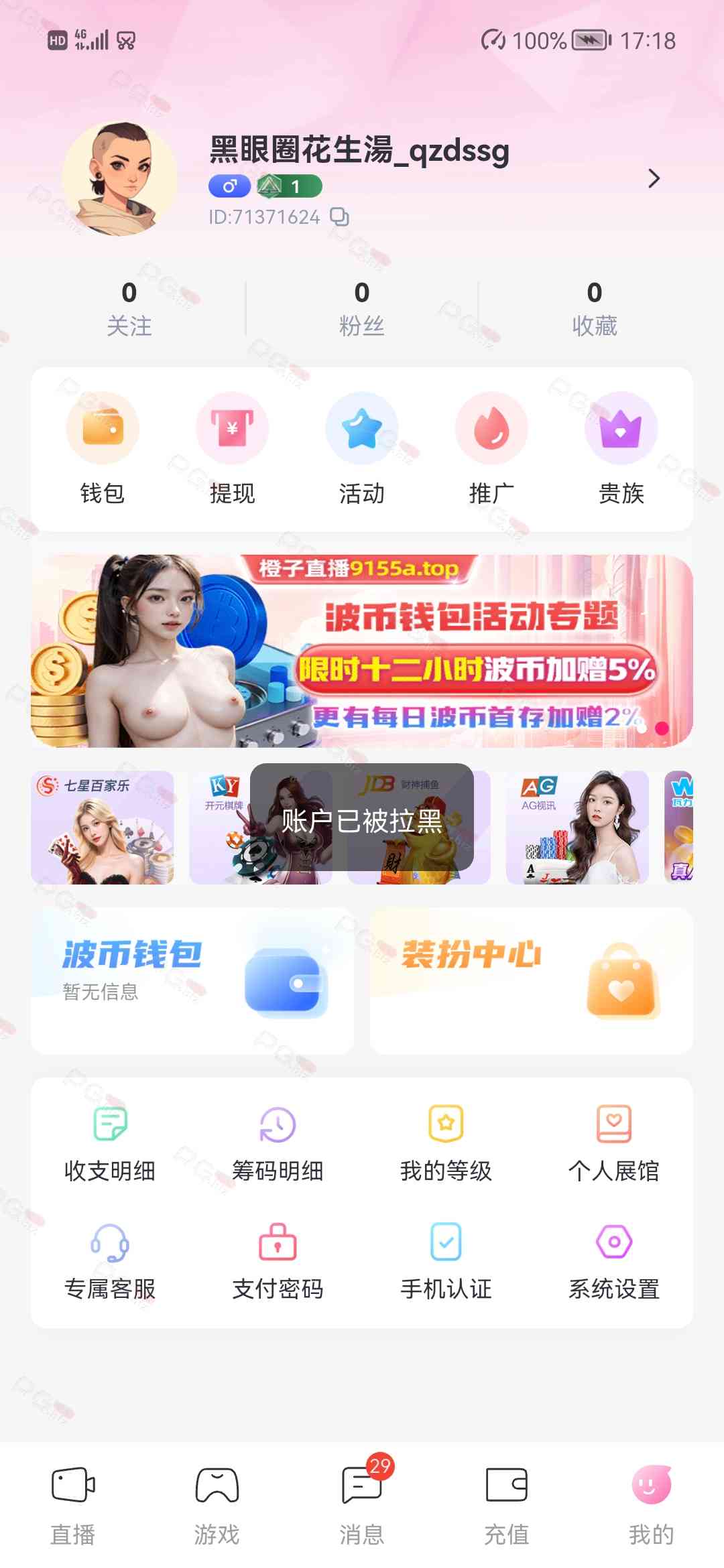Open the 装扮中心 card

532,980
